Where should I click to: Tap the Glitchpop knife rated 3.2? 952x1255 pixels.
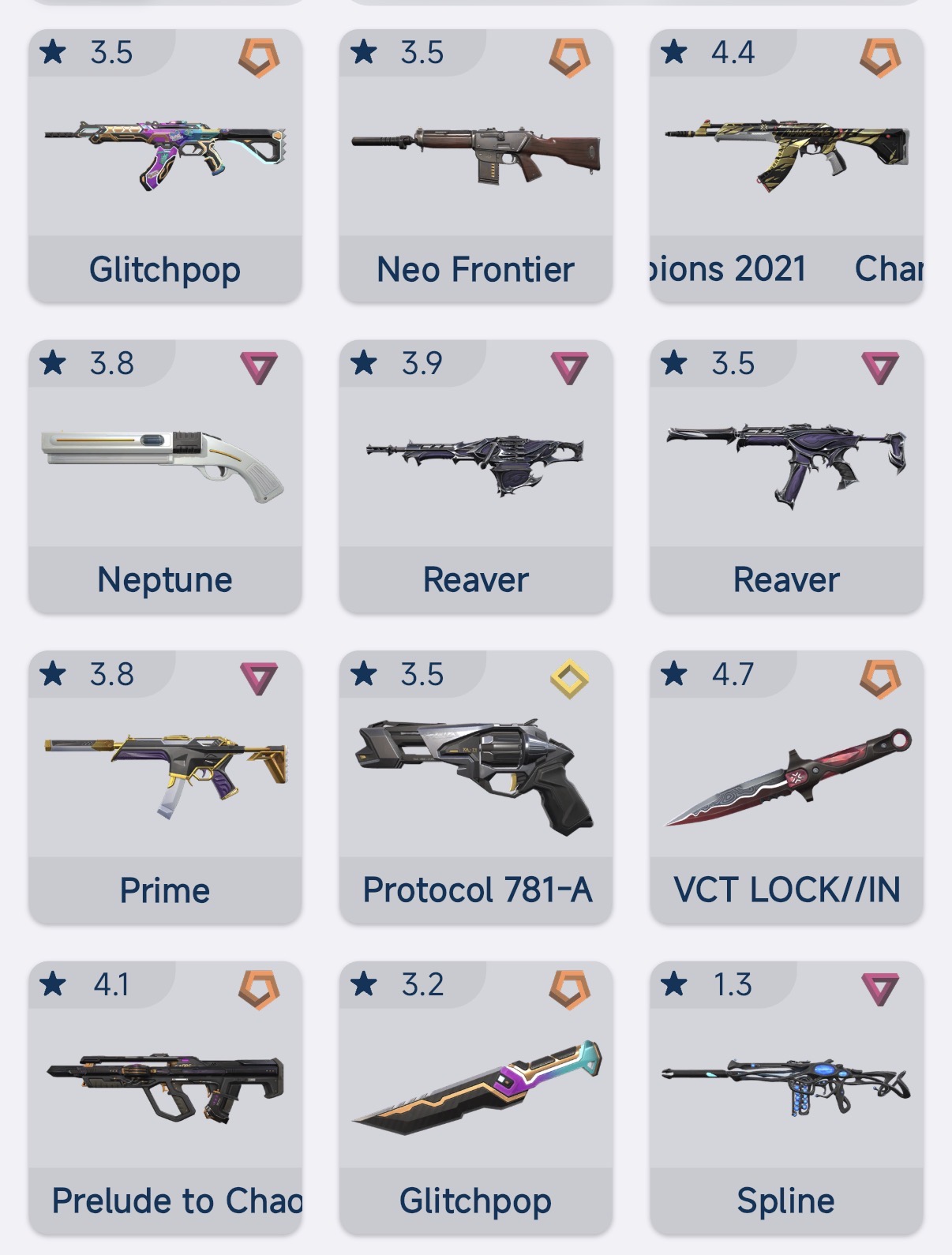[475, 1097]
